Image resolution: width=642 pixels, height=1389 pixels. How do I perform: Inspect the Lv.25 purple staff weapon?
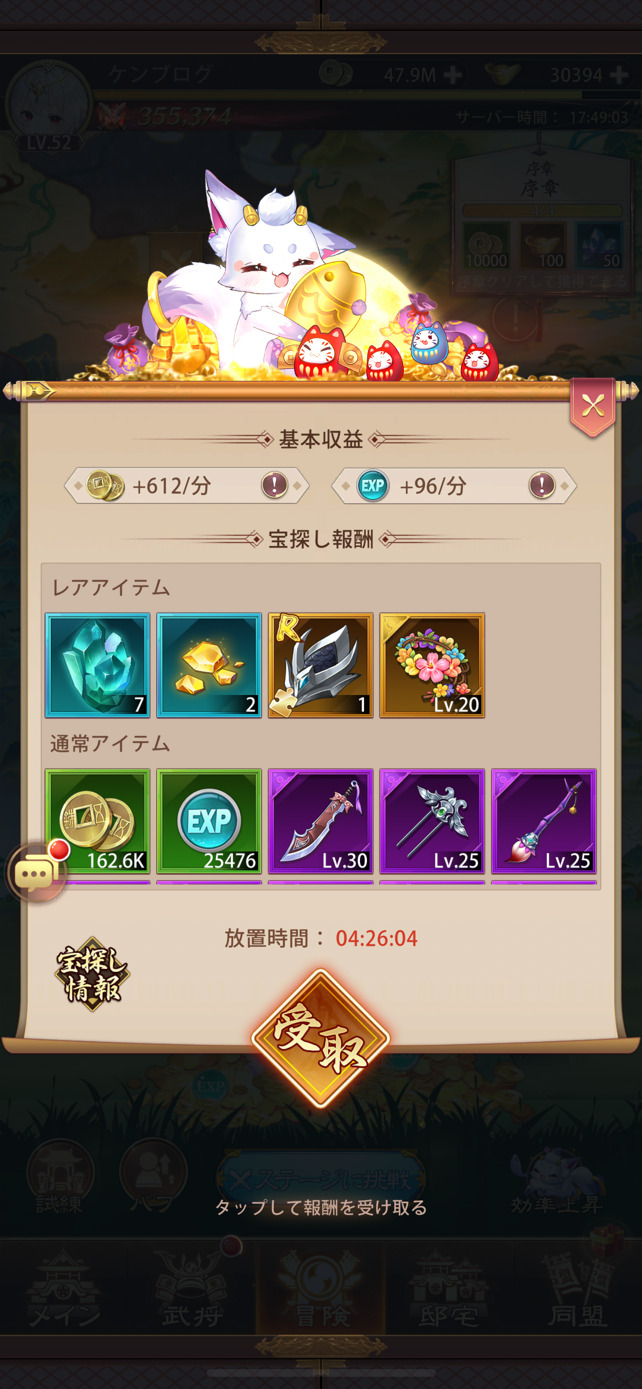[x=544, y=821]
